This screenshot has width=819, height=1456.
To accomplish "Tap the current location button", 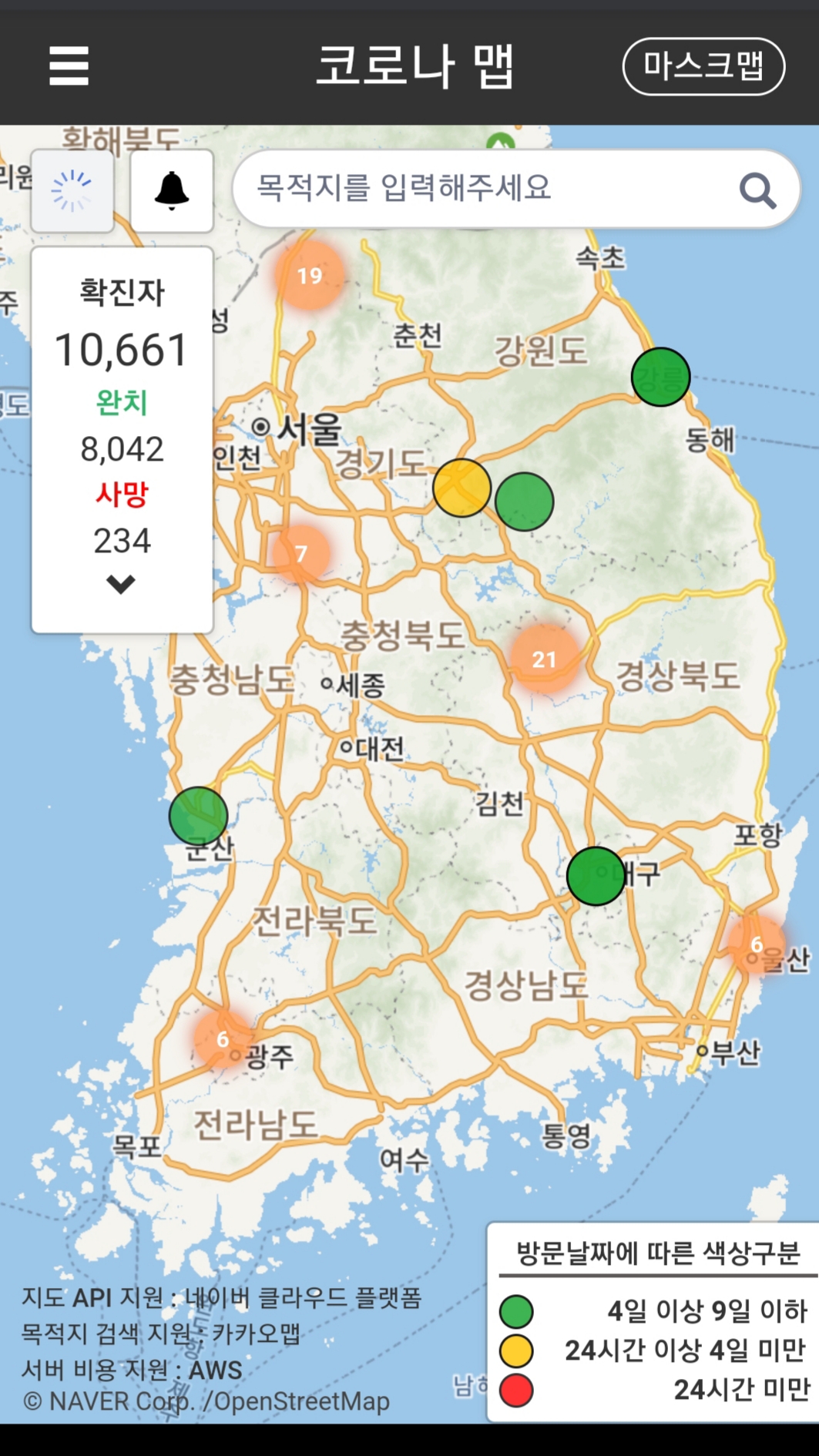I will (72, 190).
